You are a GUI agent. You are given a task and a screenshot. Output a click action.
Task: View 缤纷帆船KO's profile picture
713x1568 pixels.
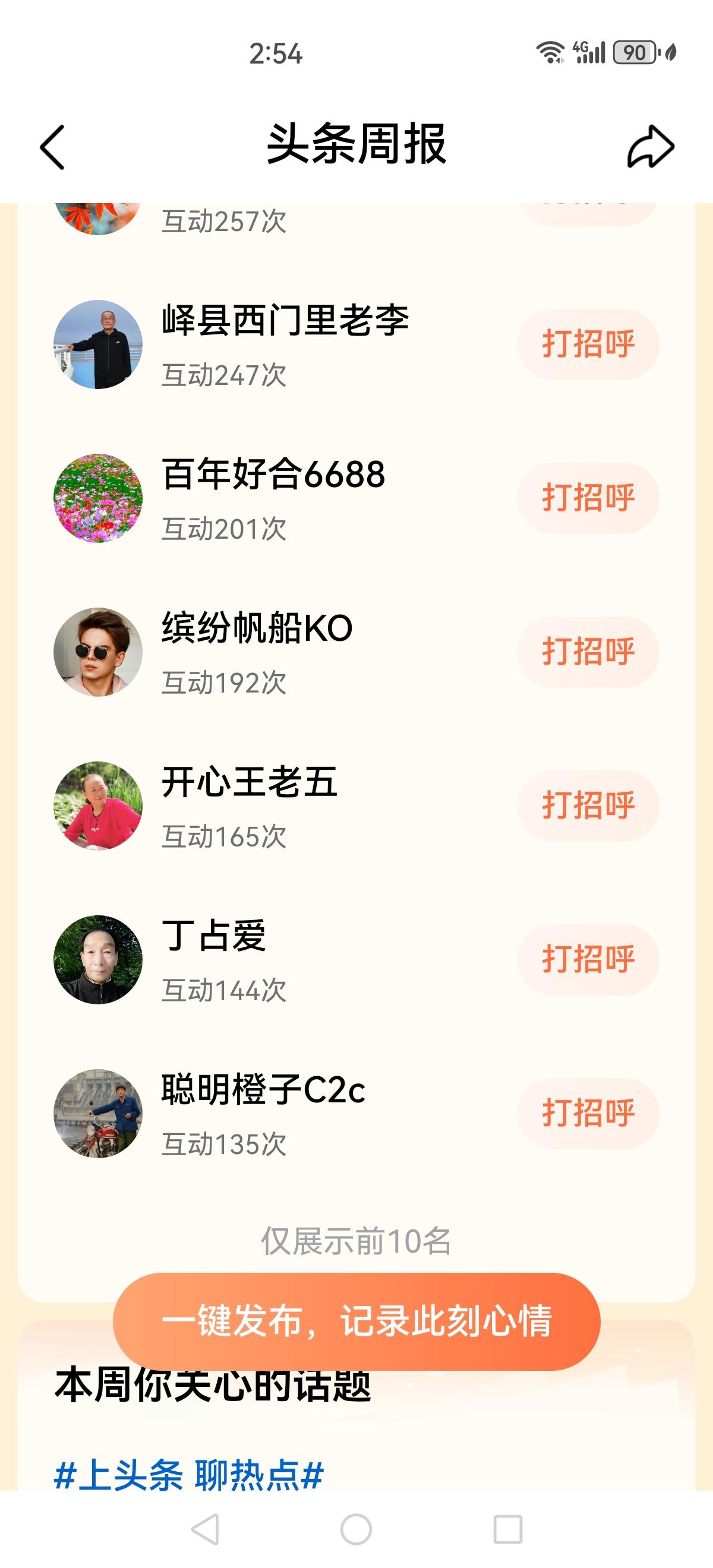tap(98, 652)
